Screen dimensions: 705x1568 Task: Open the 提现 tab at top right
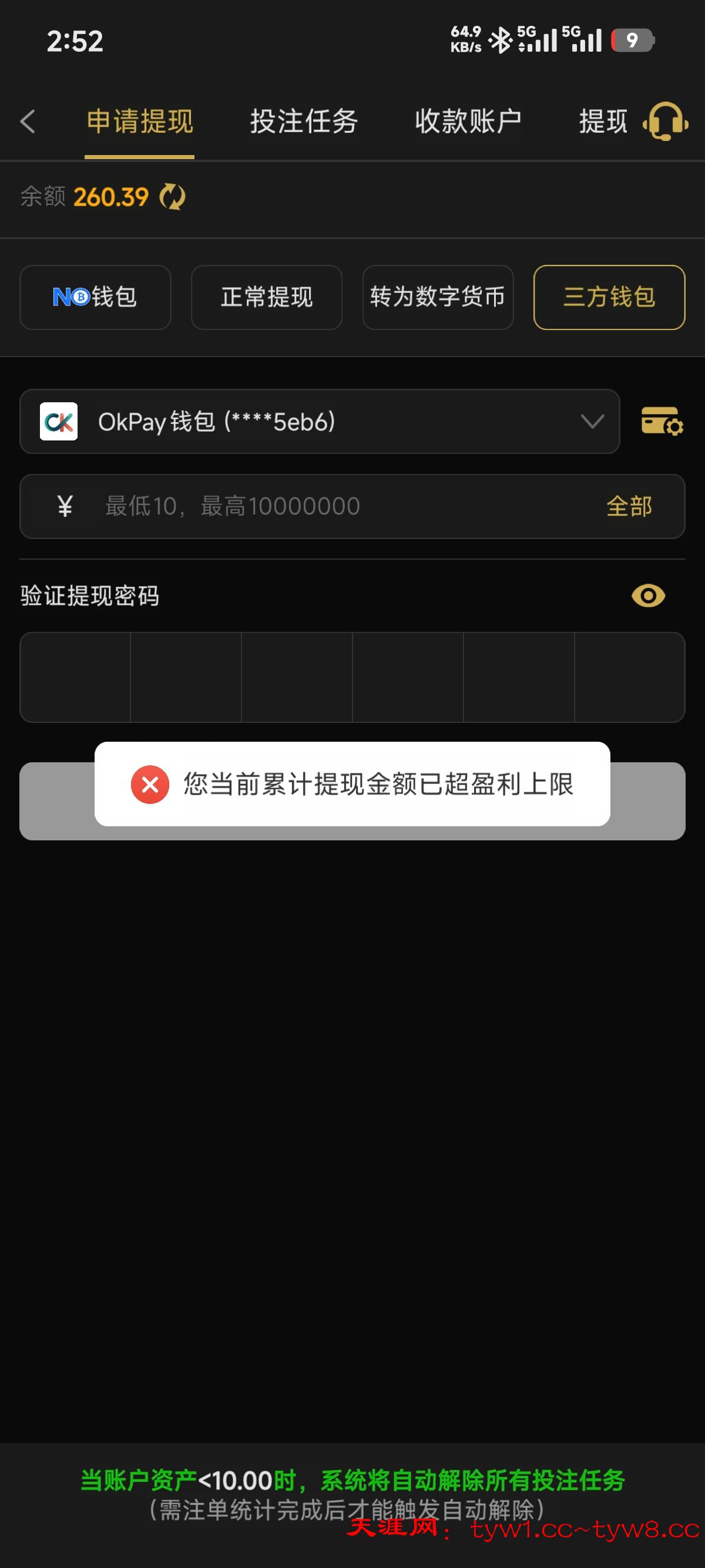[x=602, y=121]
